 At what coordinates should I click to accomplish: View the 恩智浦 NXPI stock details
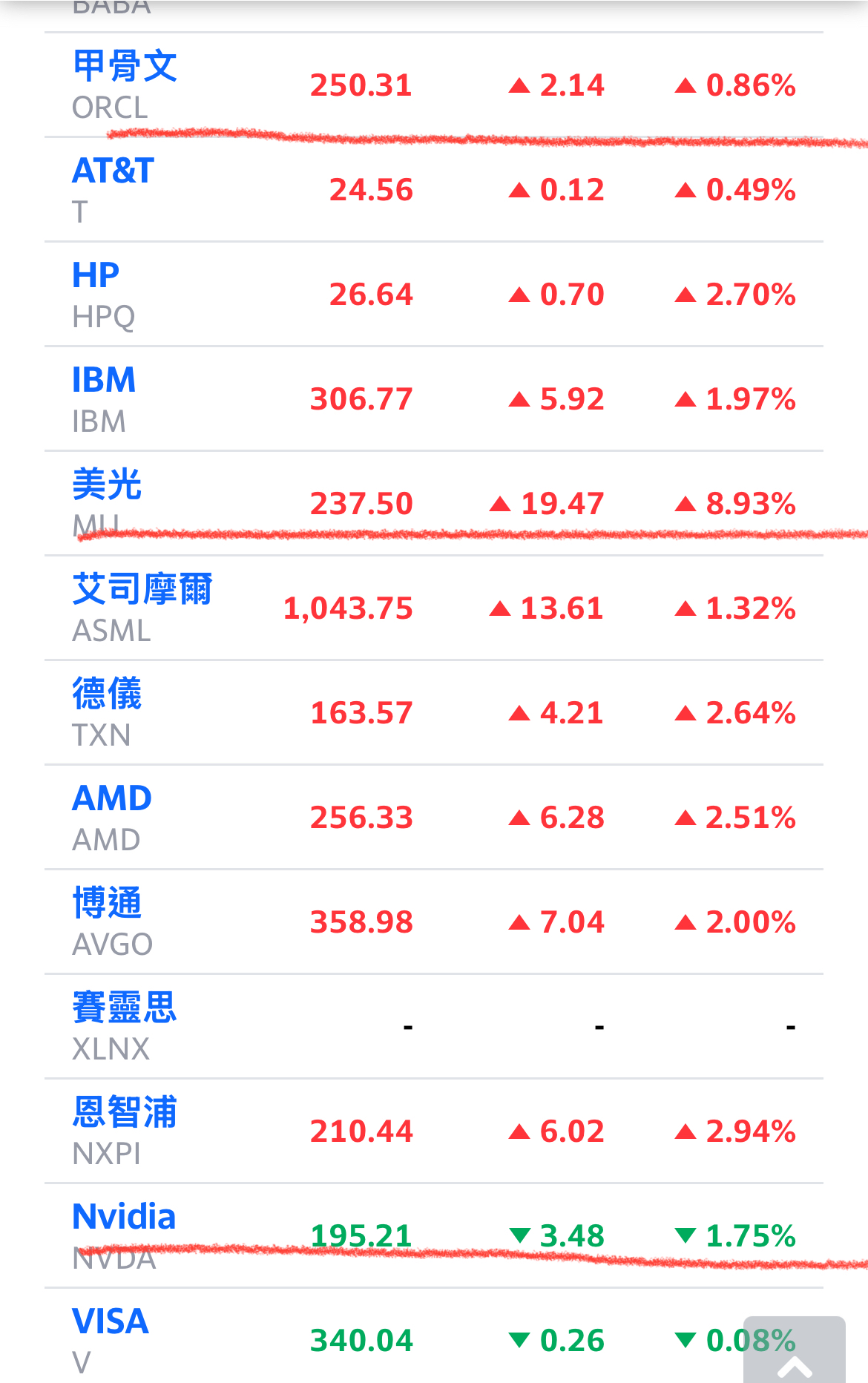point(125,1113)
